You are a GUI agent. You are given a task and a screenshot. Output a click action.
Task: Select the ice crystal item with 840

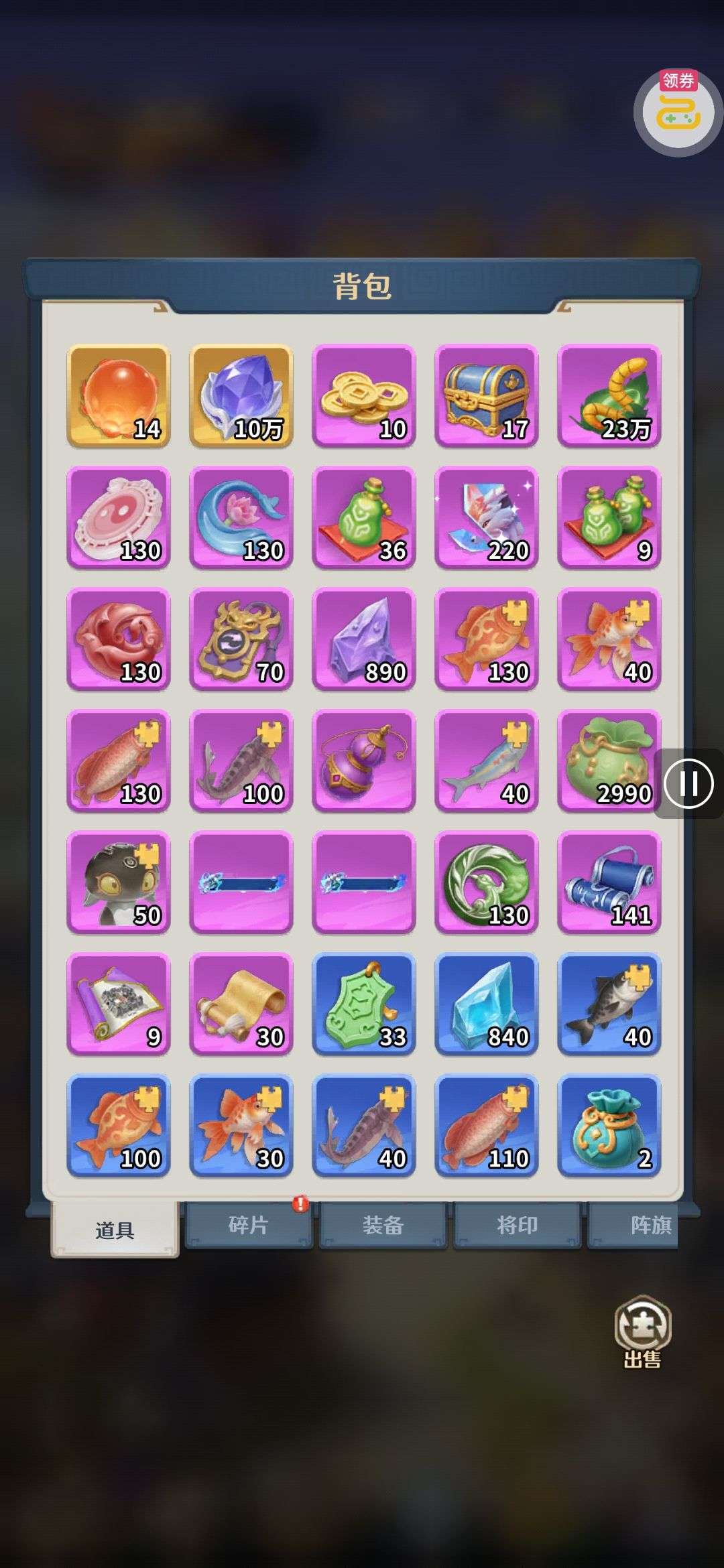click(487, 1004)
